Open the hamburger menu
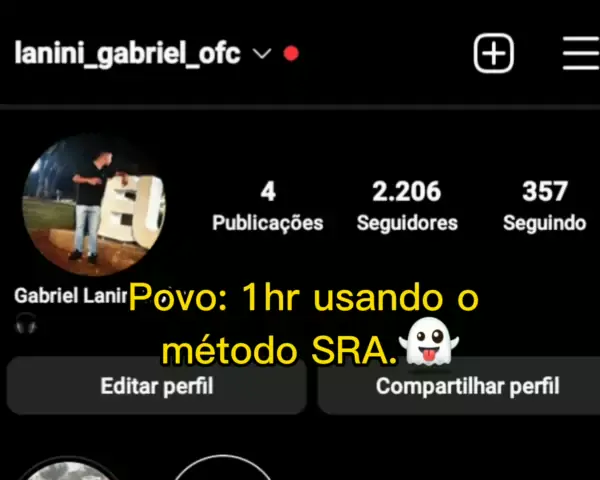This screenshot has width=600, height=480. pyautogui.click(x=581, y=53)
